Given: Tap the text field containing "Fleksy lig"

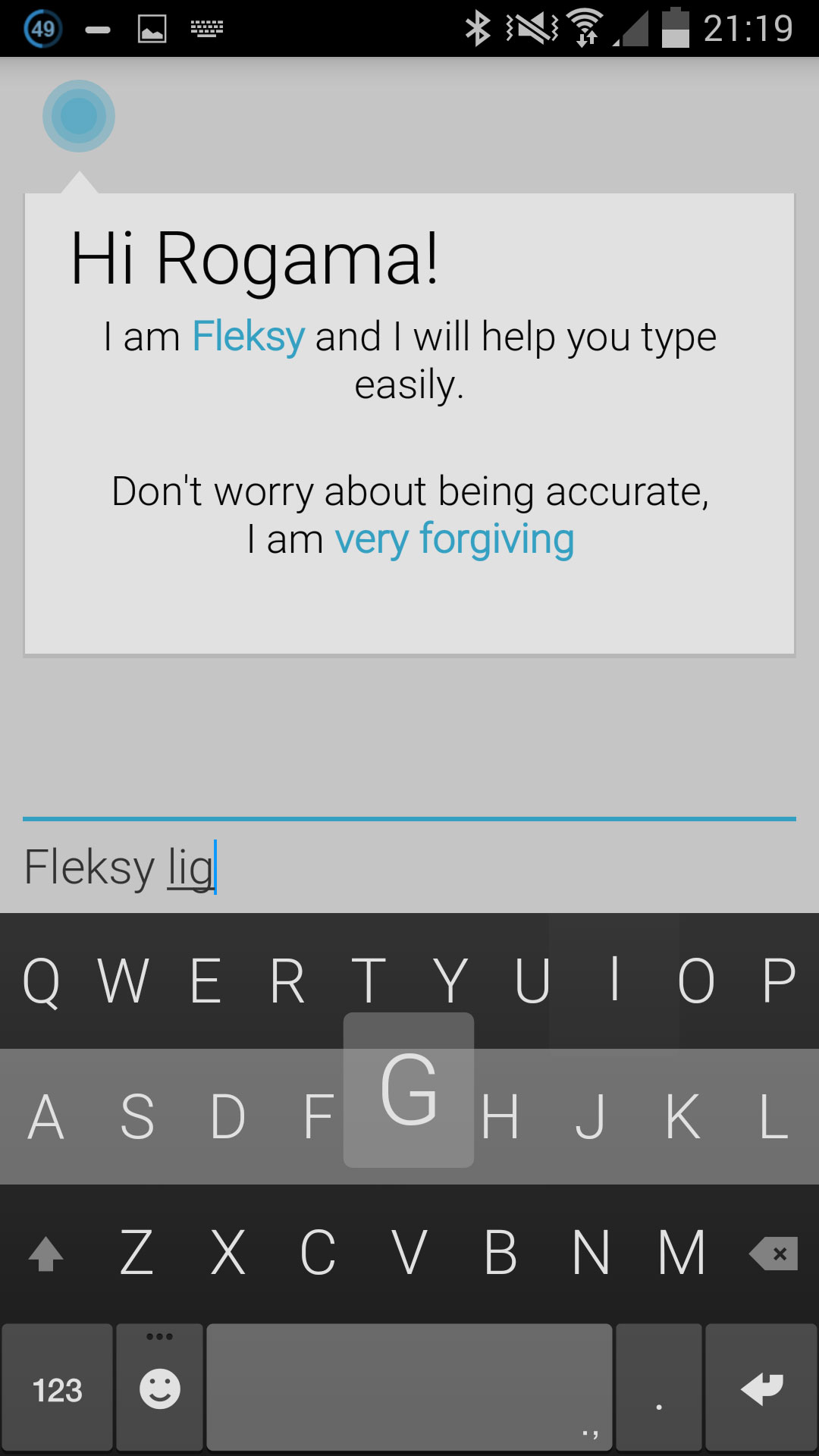Looking at the screenshot, I should click(409, 867).
